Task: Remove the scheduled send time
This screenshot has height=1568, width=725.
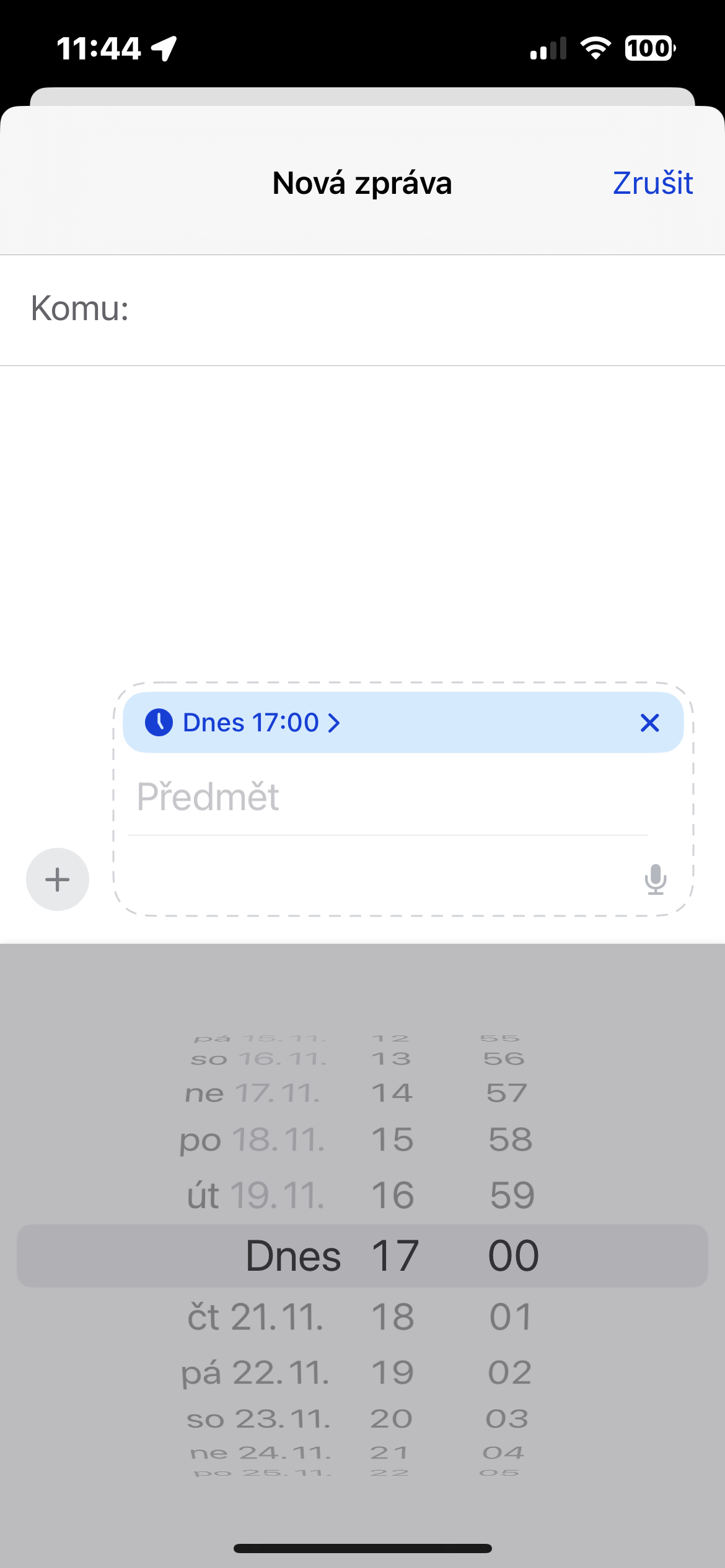Action: 649,723
